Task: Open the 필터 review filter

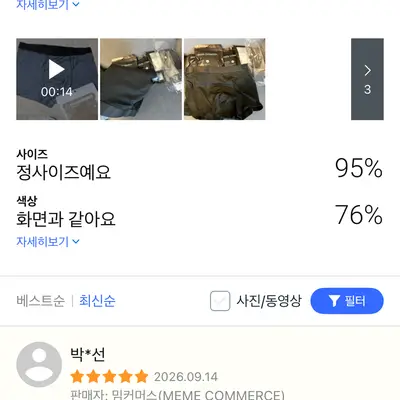Action: click(347, 301)
